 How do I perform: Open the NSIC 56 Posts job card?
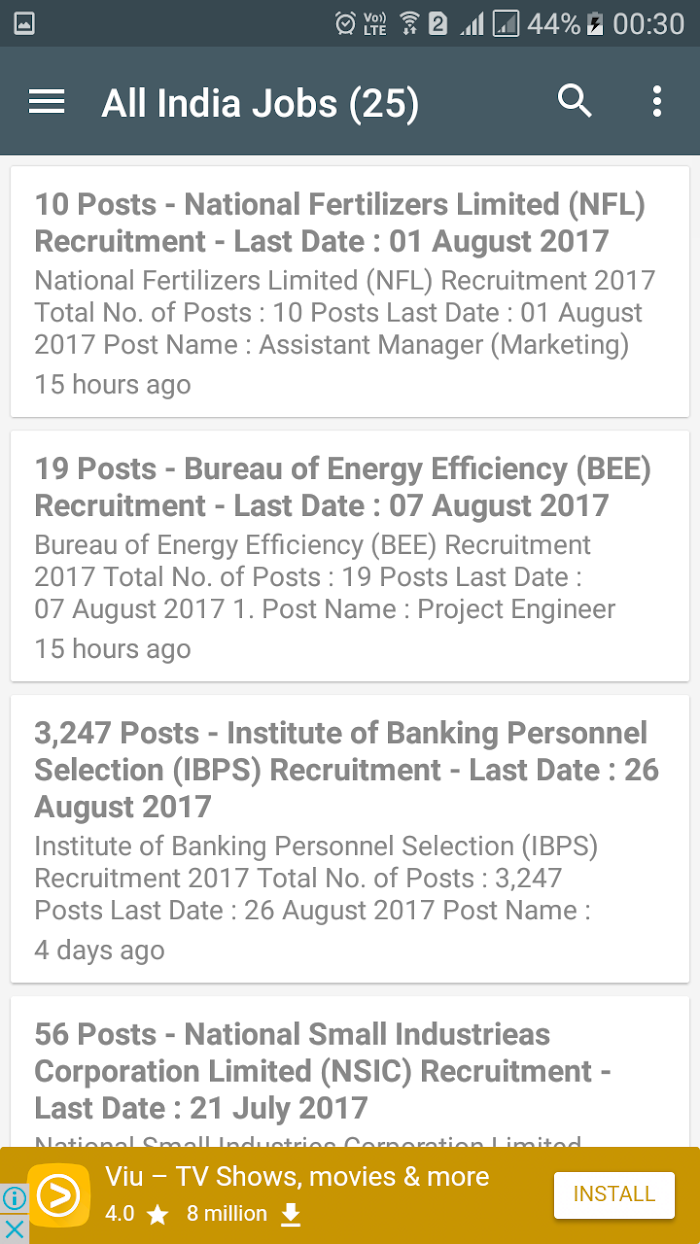pos(350,1072)
